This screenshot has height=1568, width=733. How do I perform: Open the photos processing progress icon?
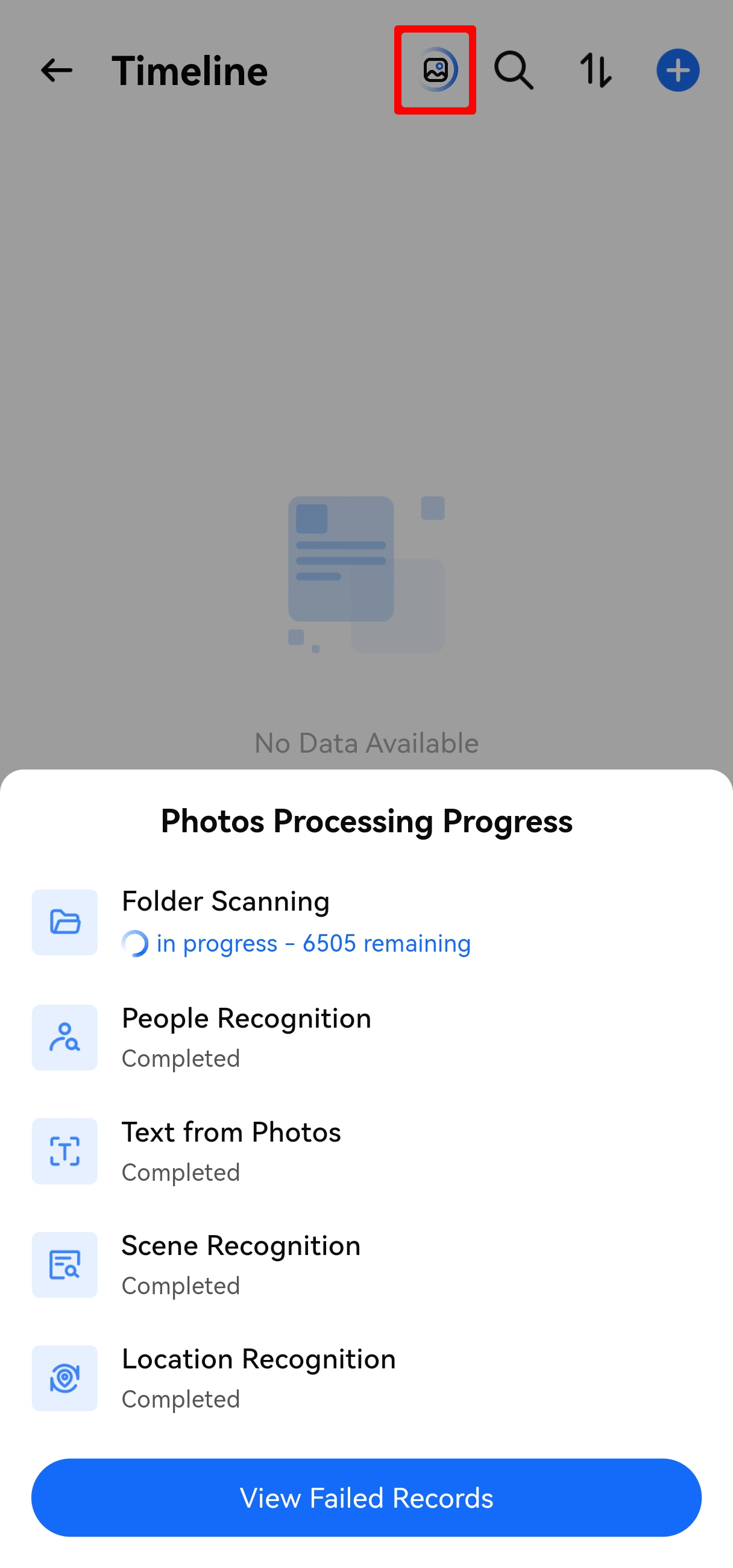click(436, 70)
